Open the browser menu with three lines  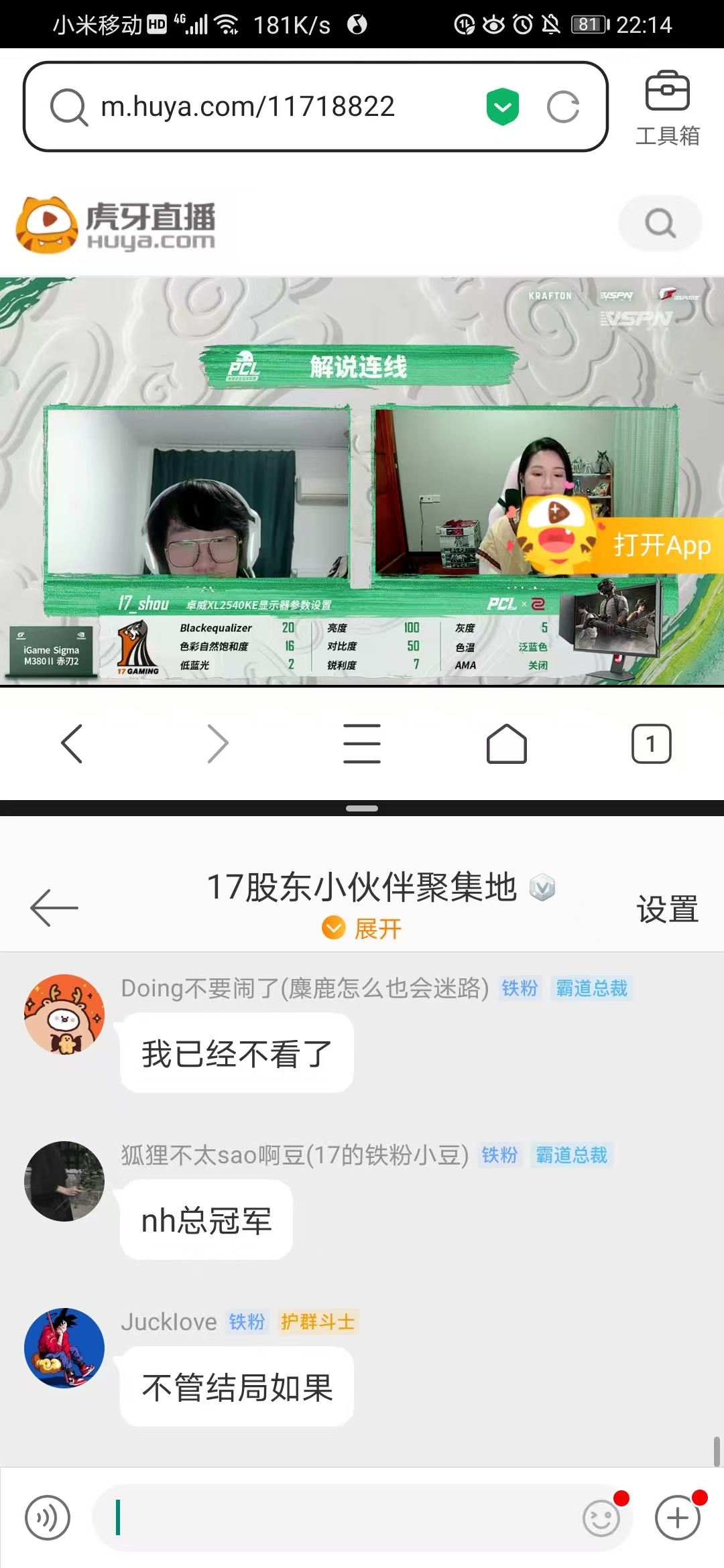(362, 743)
